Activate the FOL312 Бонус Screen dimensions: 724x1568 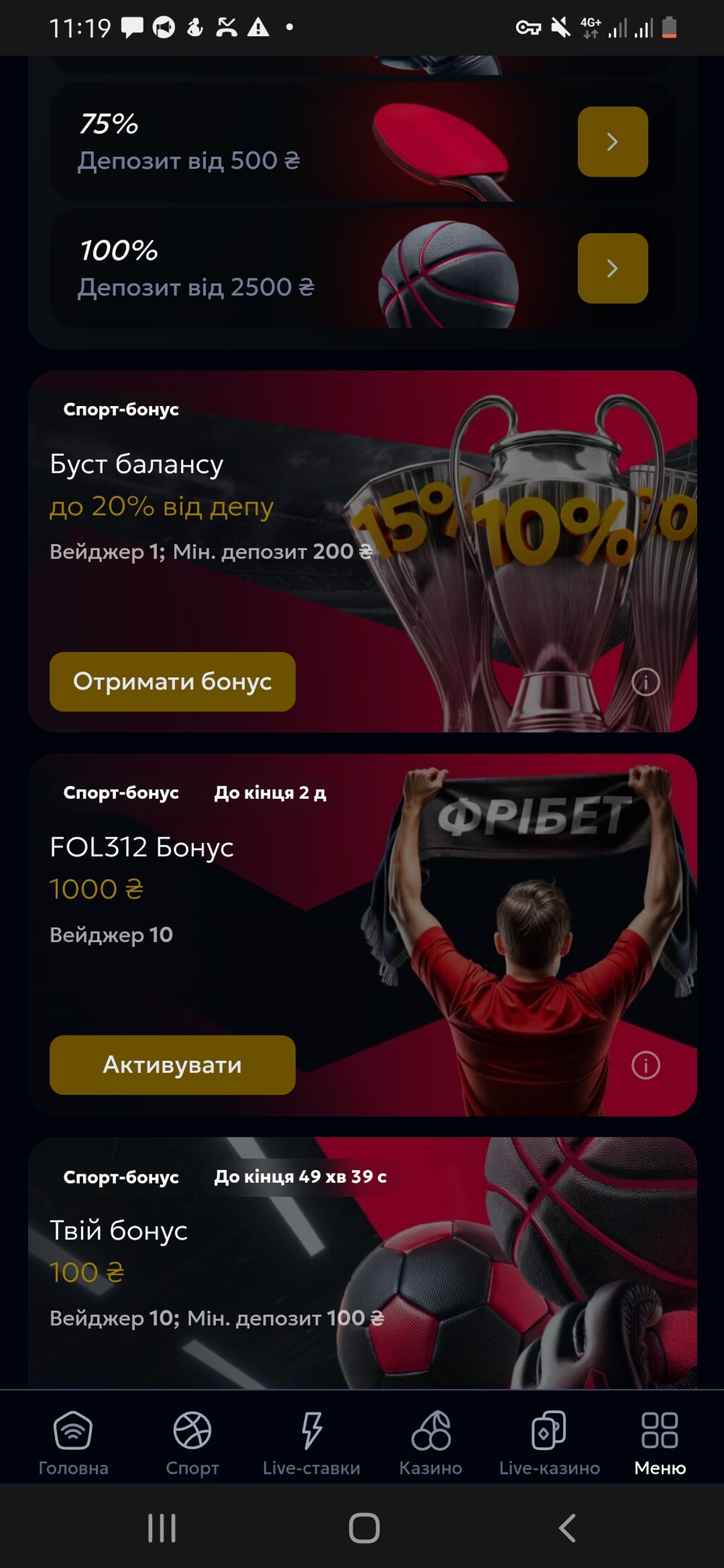coord(172,1065)
